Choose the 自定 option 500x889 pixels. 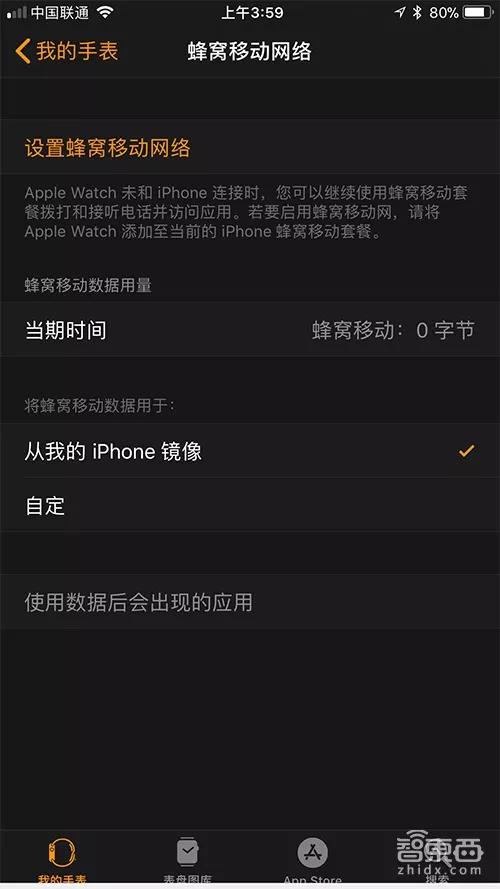250,505
